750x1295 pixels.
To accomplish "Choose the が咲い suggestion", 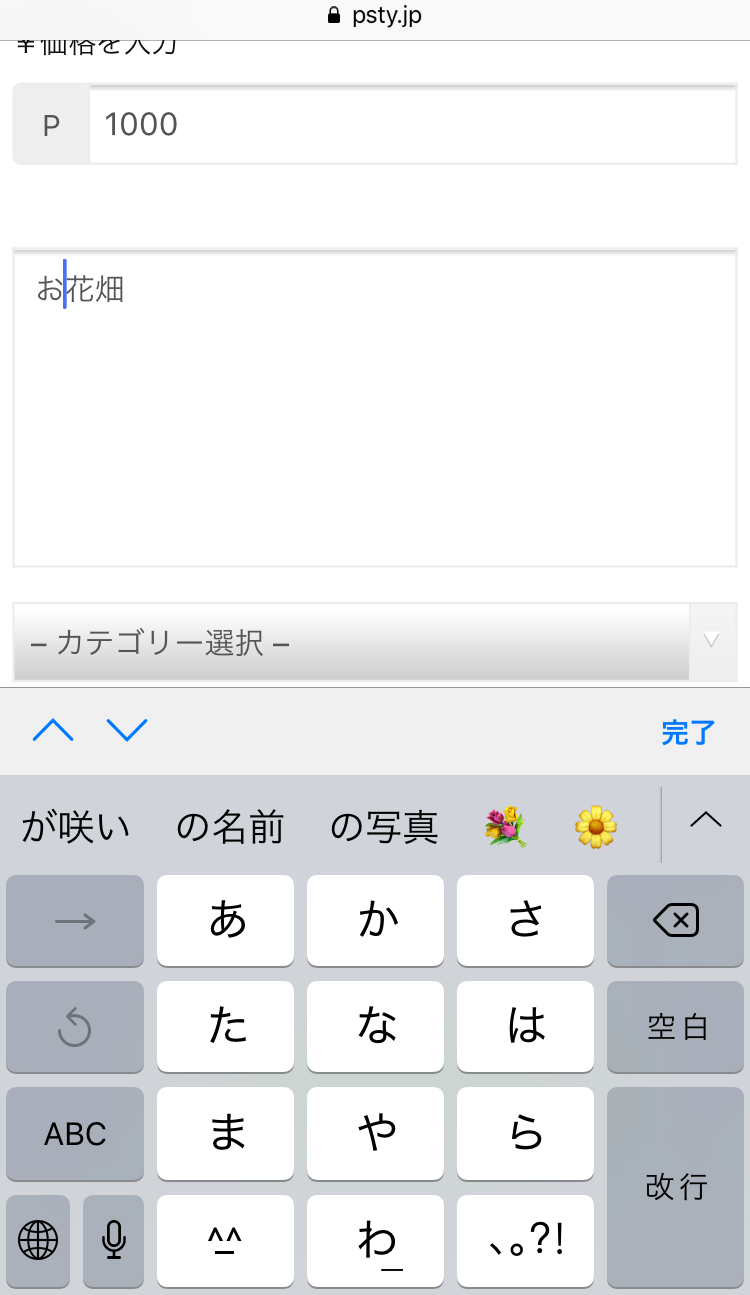I will 76,827.
